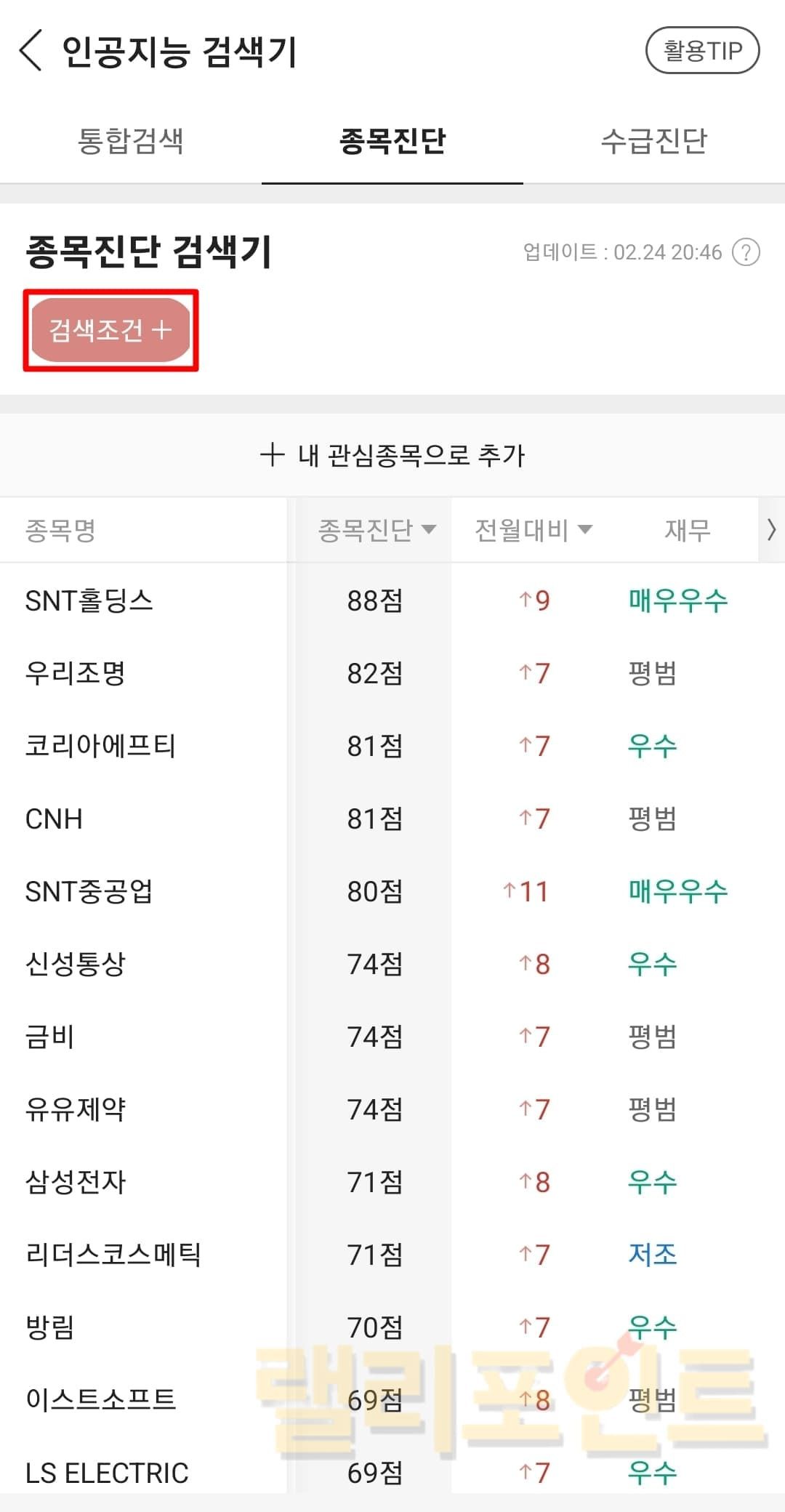The width and height of the screenshot is (785, 1512).
Task: Sort by 종목진단 column
Action: [377, 530]
